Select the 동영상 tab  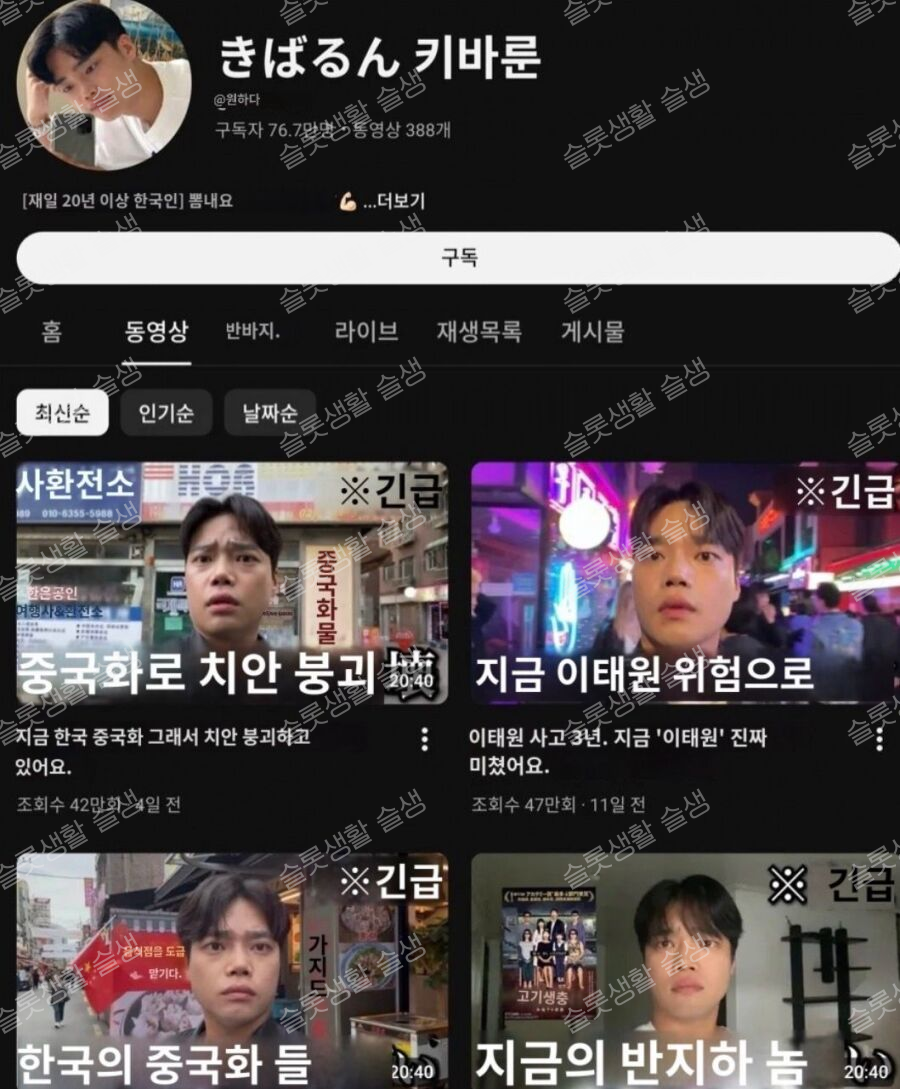(x=156, y=332)
